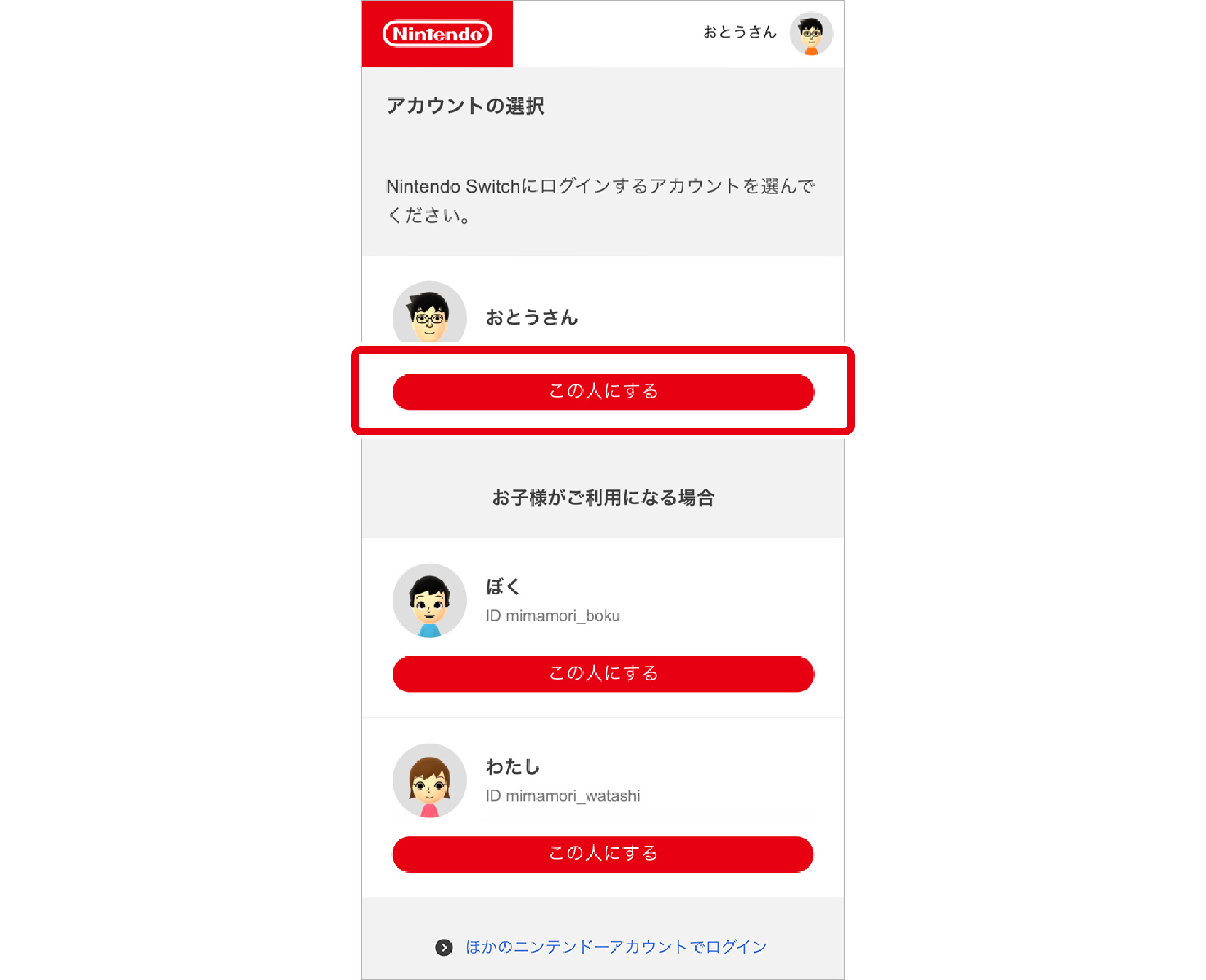Open ほかのニンテンドーアカウントでログイン link
Screen dimensions: 1206x980
click(x=616, y=947)
